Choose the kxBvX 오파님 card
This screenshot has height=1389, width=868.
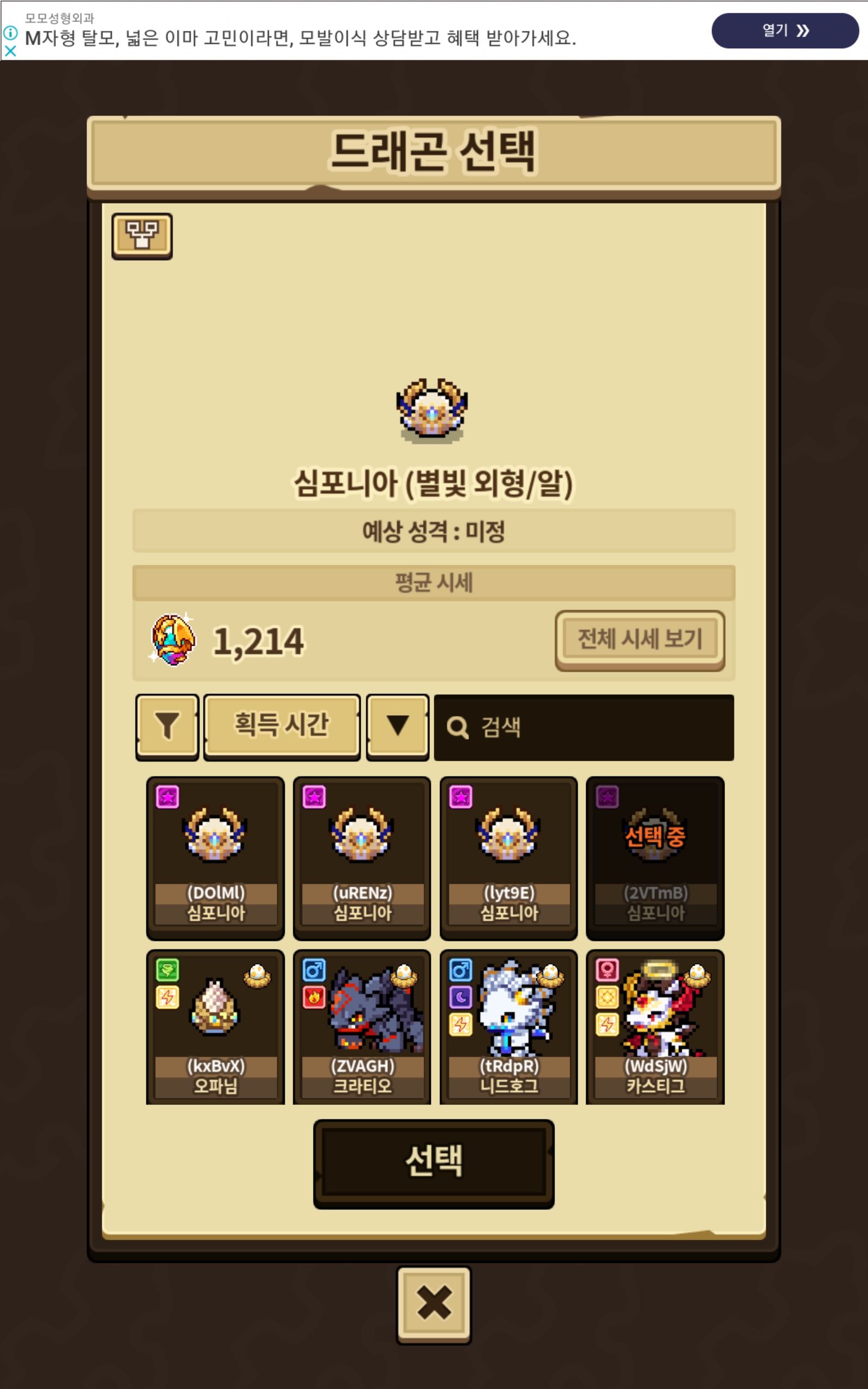coord(215,1027)
